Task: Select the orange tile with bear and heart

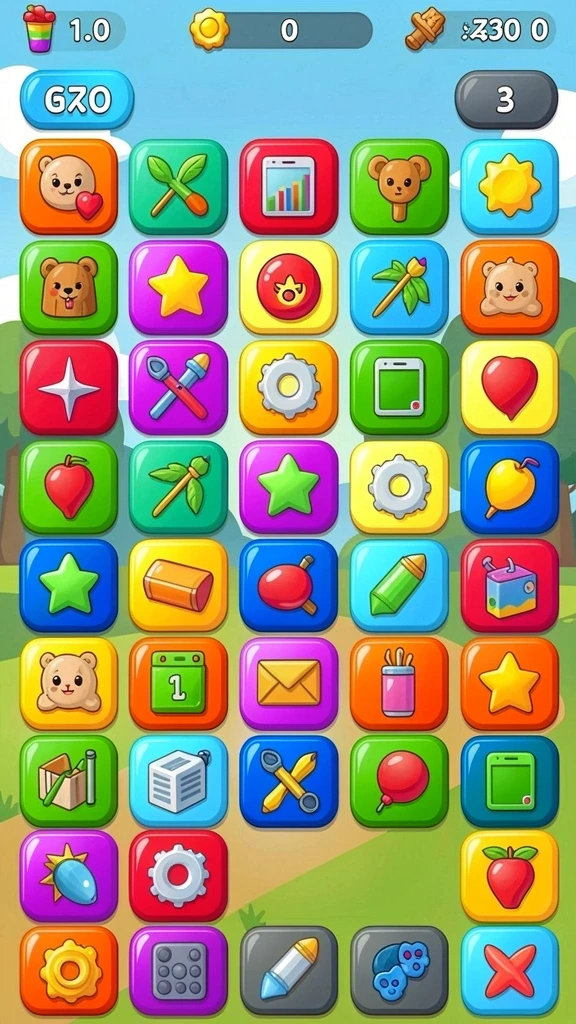Action: pos(69,187)
